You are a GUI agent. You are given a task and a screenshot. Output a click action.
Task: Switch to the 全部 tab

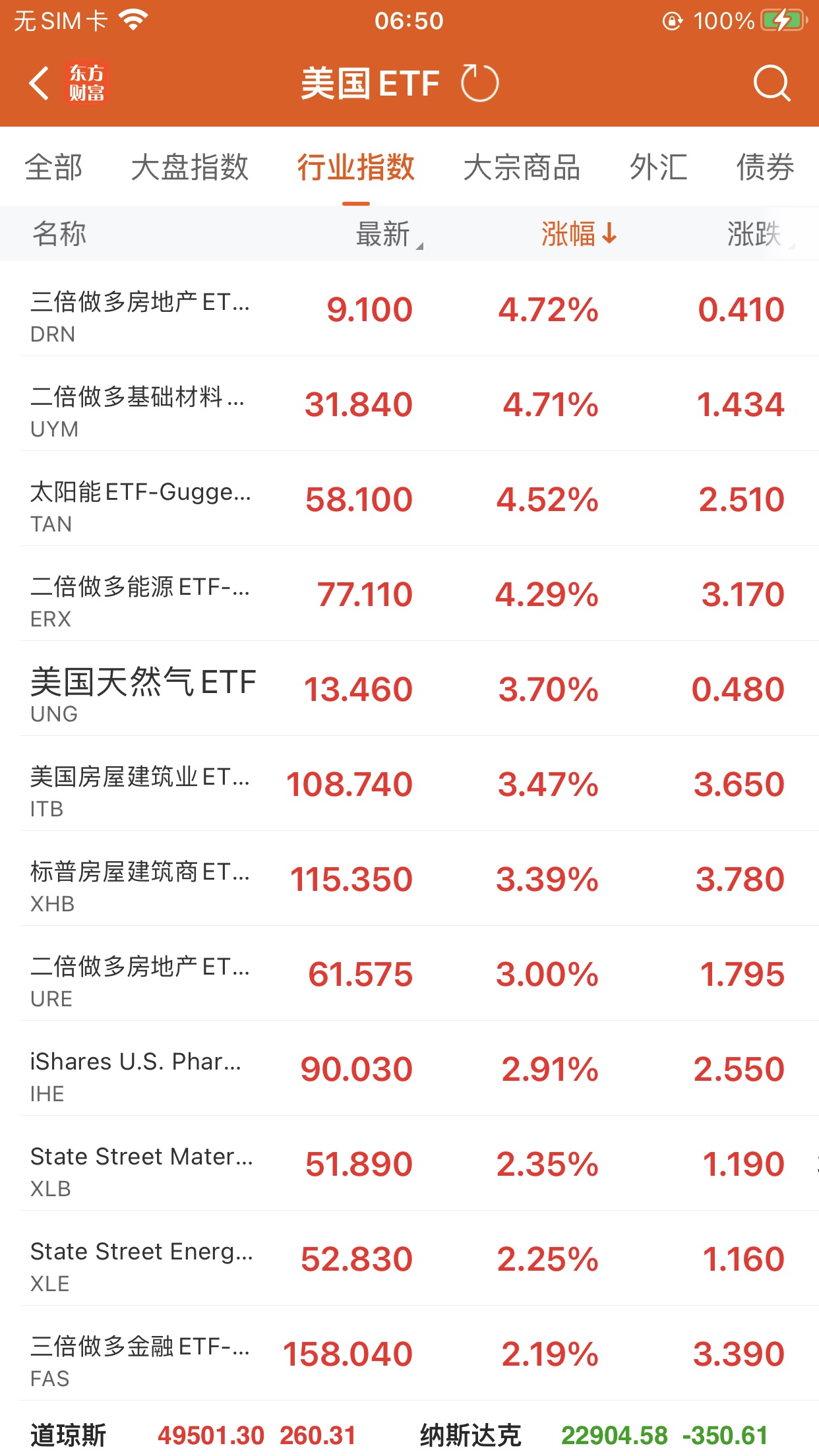tap(53, 167)
